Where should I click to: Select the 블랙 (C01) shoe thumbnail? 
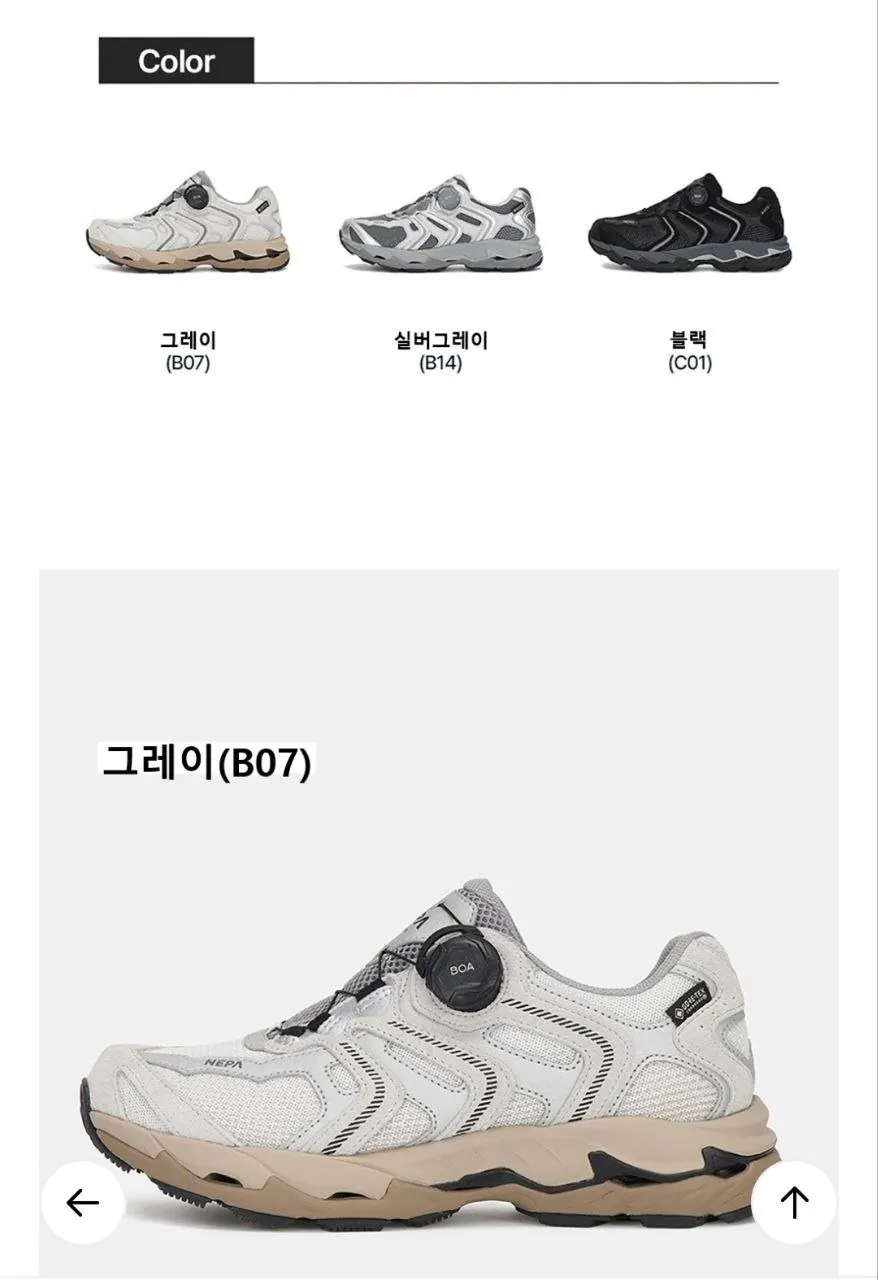tap(692, 225)
